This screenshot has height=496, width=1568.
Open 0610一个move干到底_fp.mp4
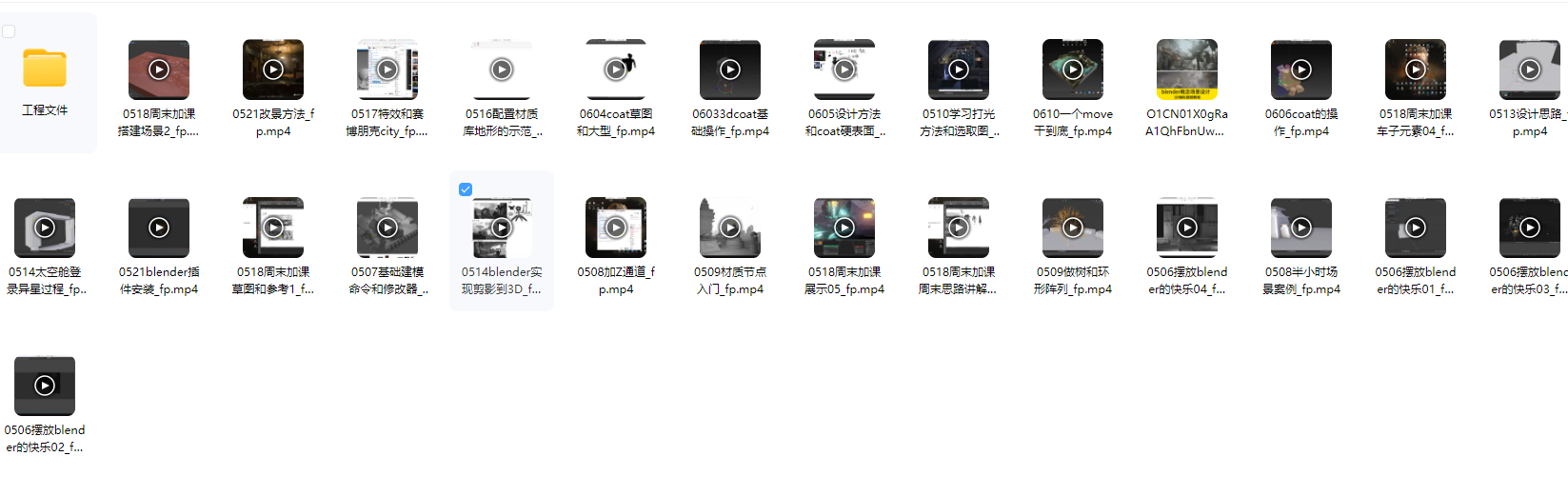click(1073, 69)
